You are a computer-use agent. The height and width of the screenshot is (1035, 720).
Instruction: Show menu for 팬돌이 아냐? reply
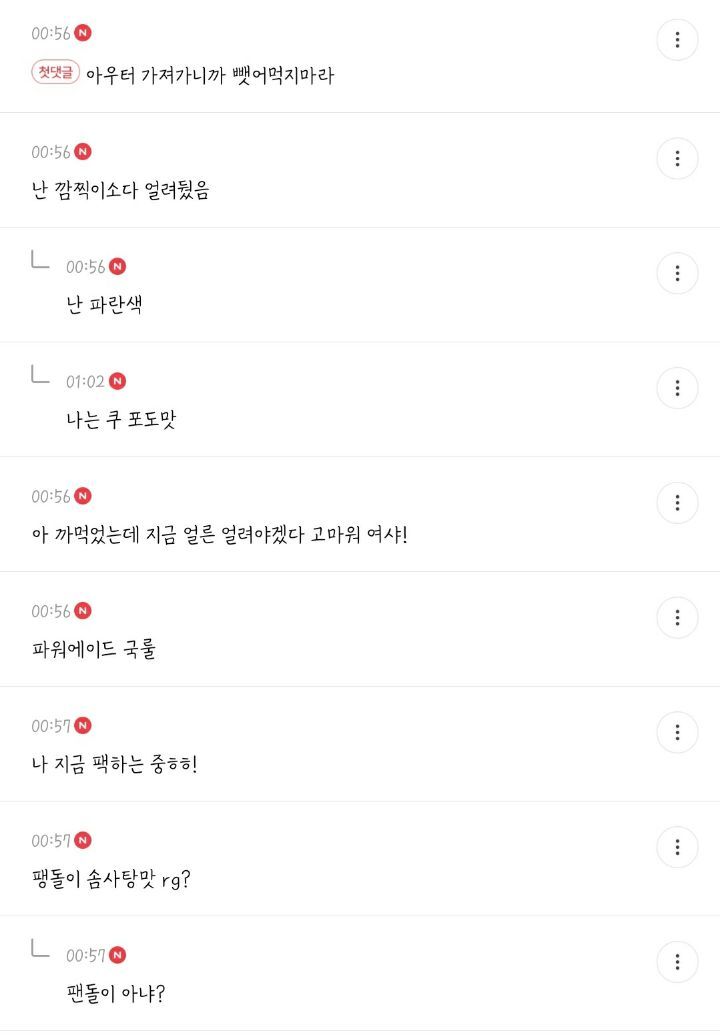point(677,962)
